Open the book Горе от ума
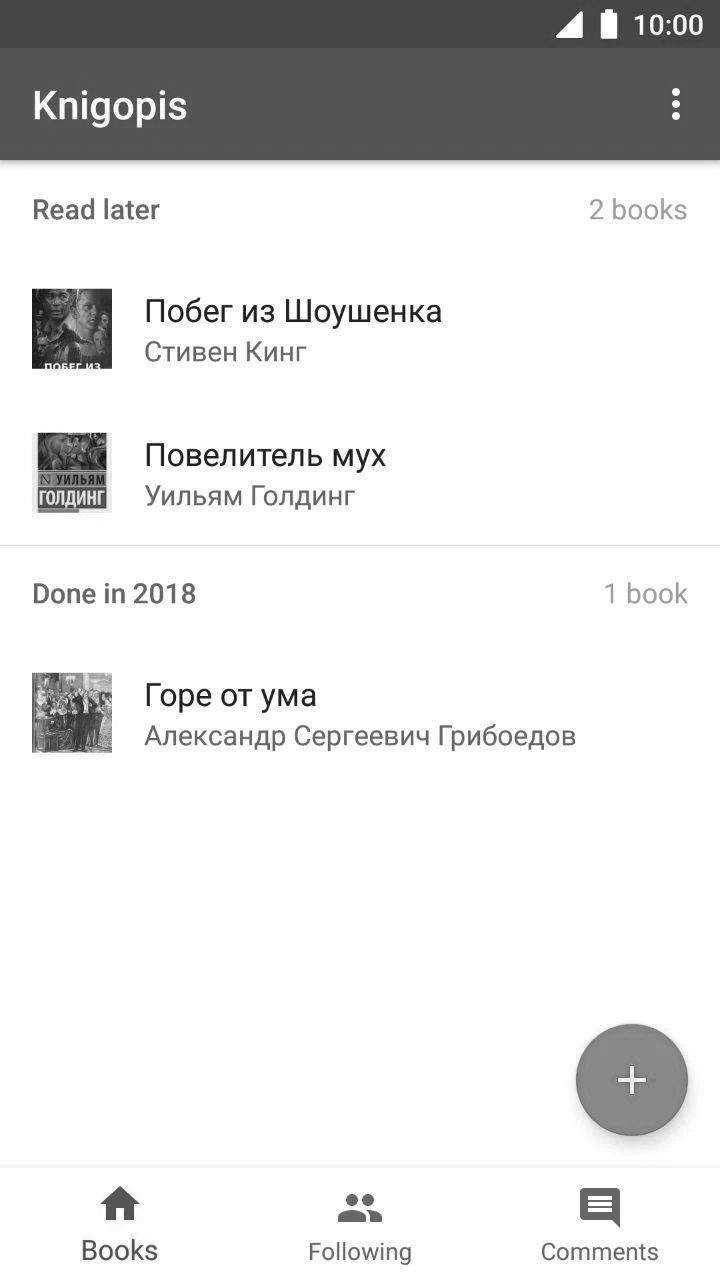The width and height of the screenshot is (720, 1280). point(360,713)
